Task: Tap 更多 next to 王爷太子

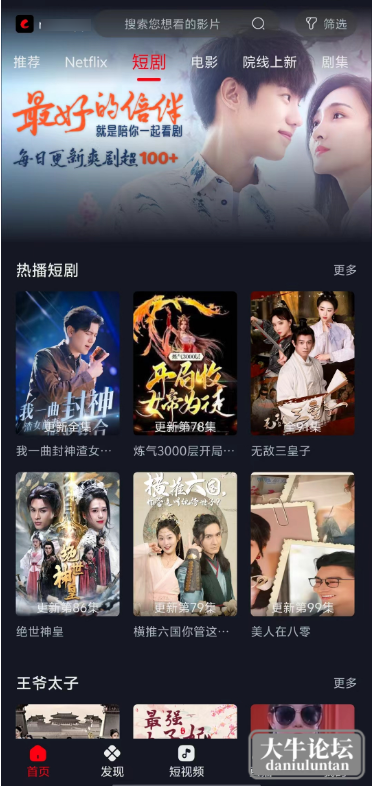Action: [345, 683]
